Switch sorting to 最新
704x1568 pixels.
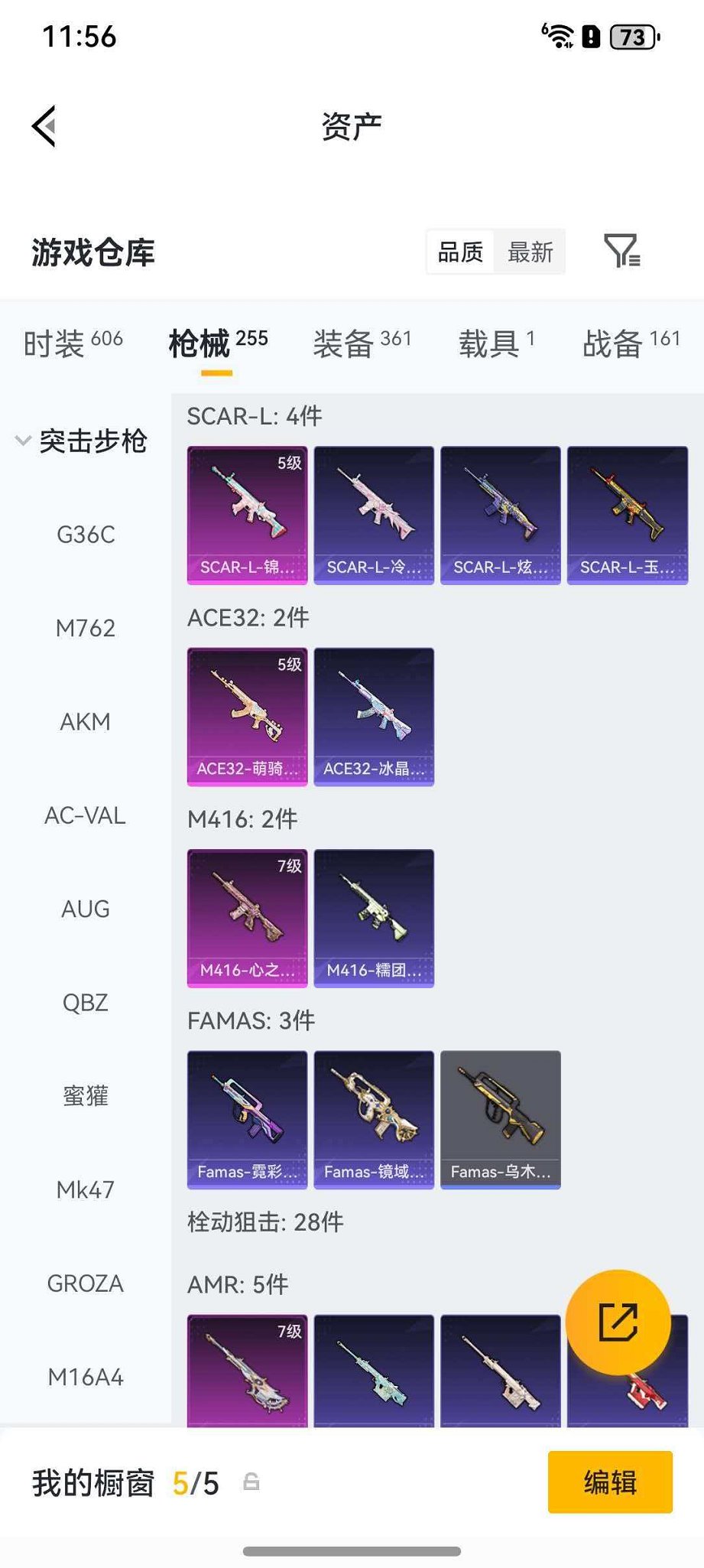pos(530,252)
